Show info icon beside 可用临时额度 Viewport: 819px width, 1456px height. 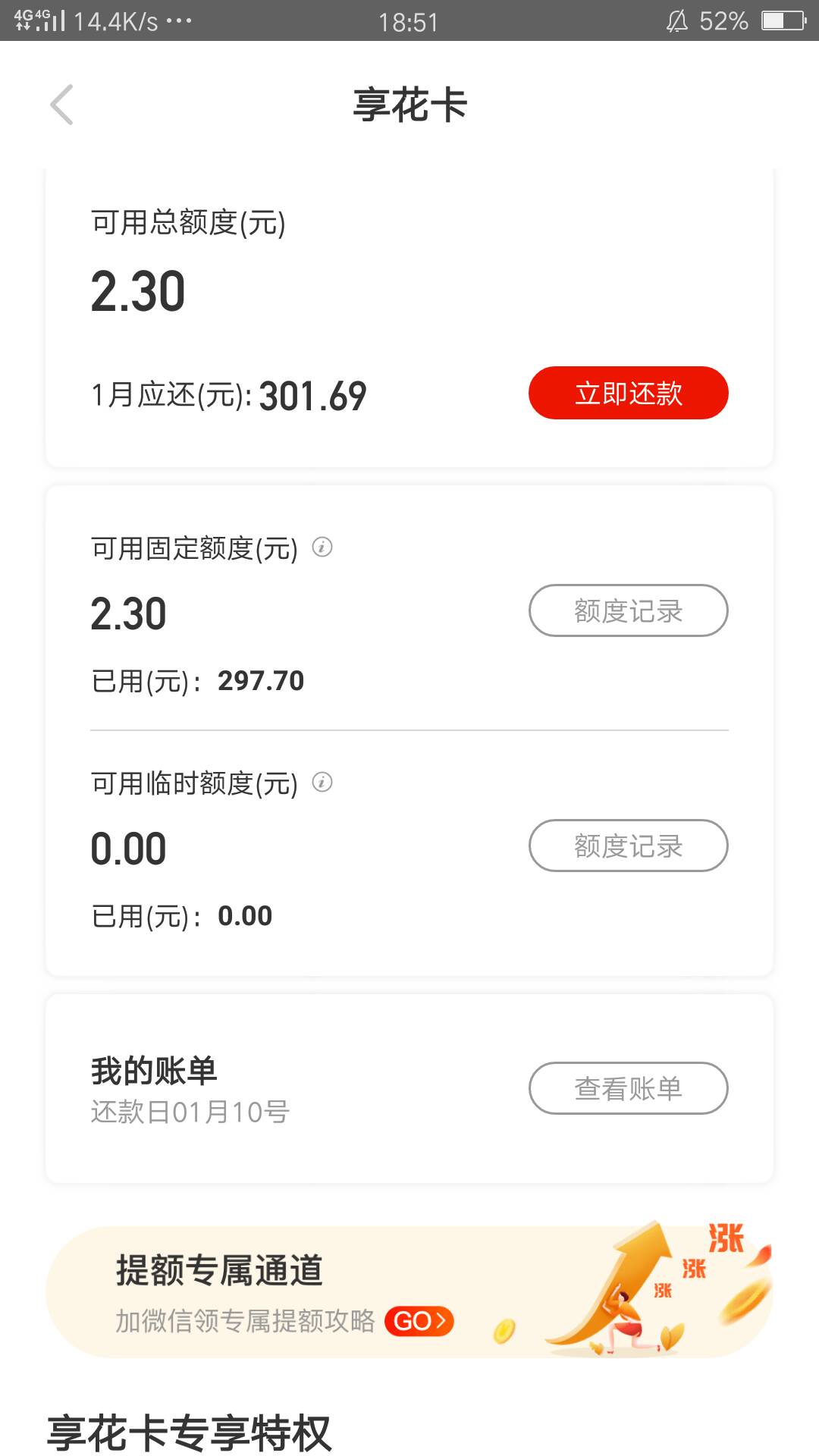click(x=322, y=782)
